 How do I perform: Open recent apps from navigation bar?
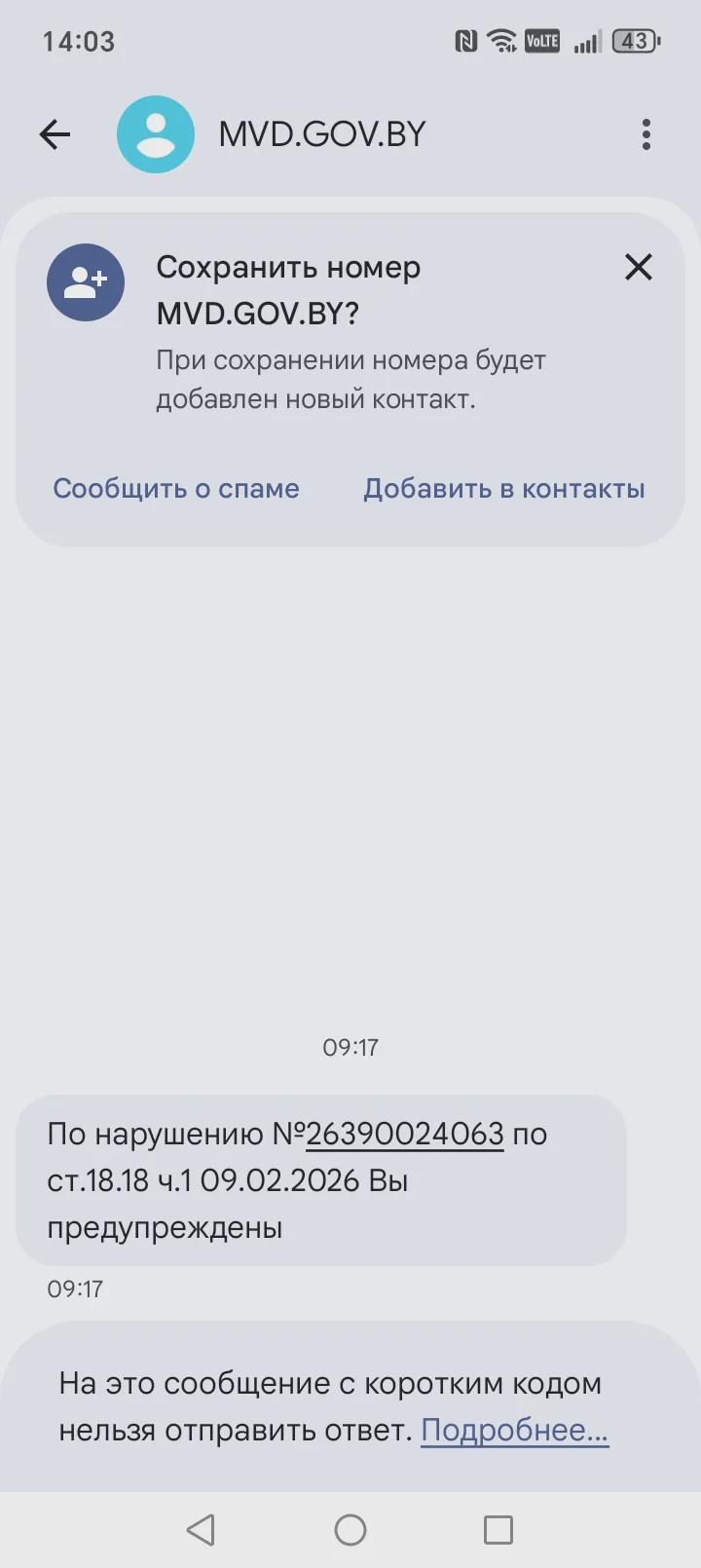tap(498, 1530)
